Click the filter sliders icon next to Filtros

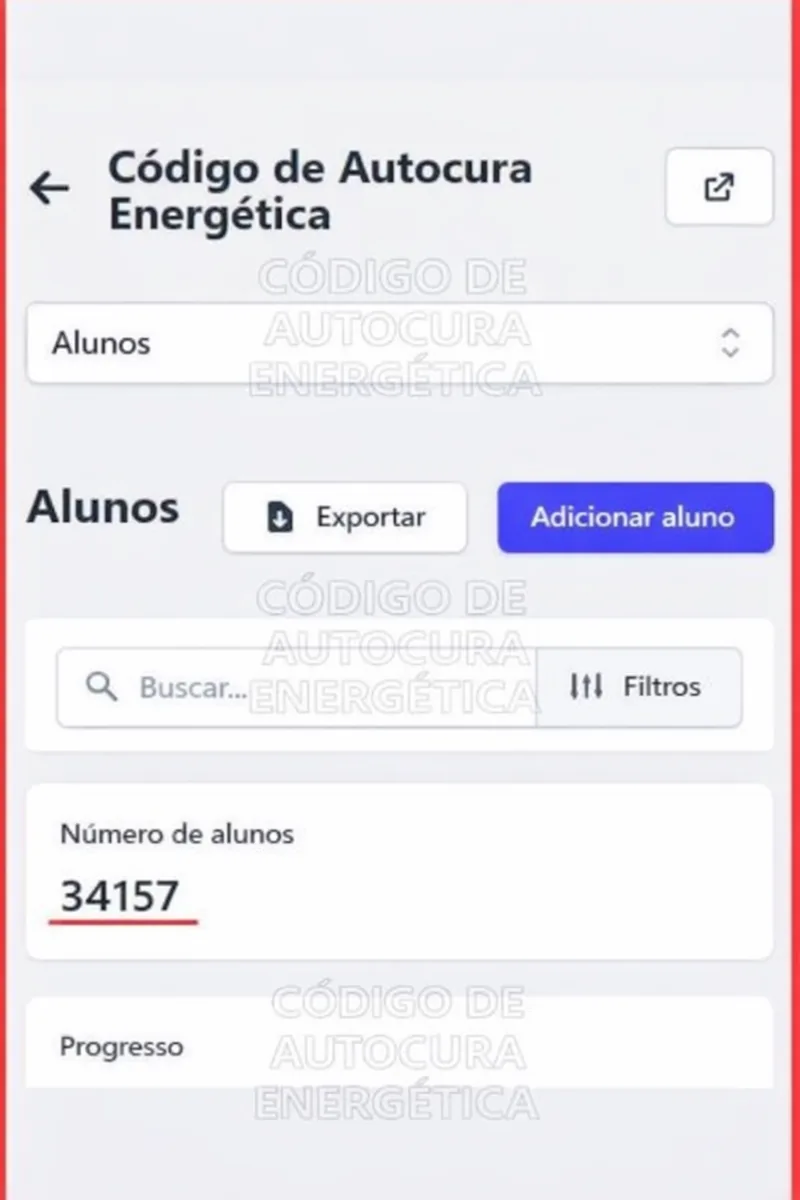pos(586,687)
